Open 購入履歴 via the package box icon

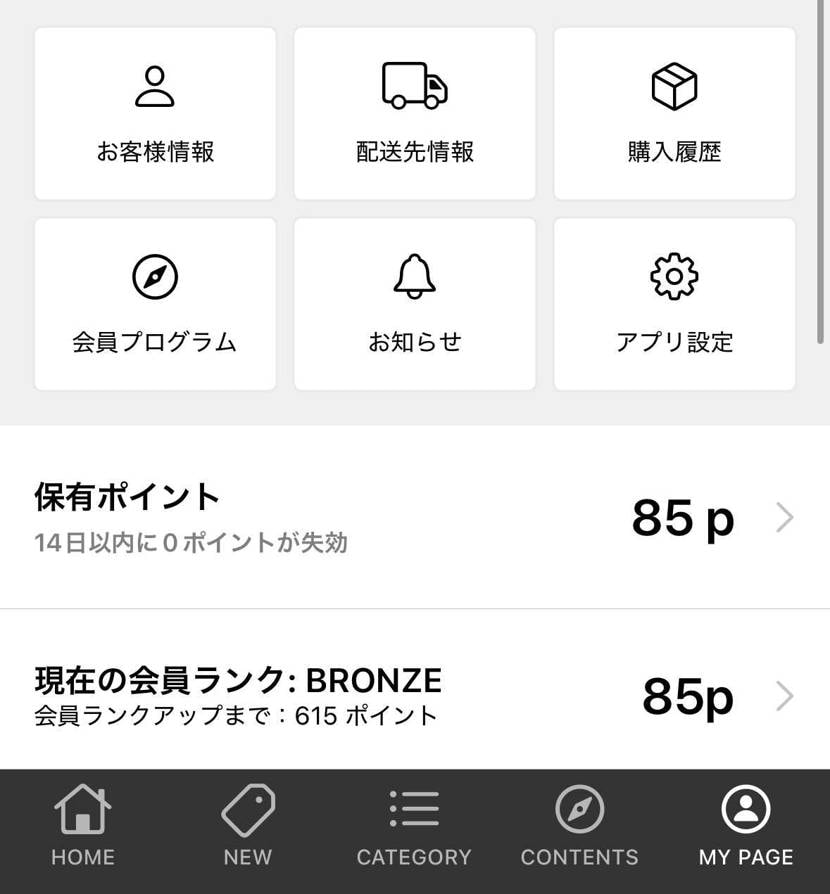pyautogui.click(x=674, y=85)
